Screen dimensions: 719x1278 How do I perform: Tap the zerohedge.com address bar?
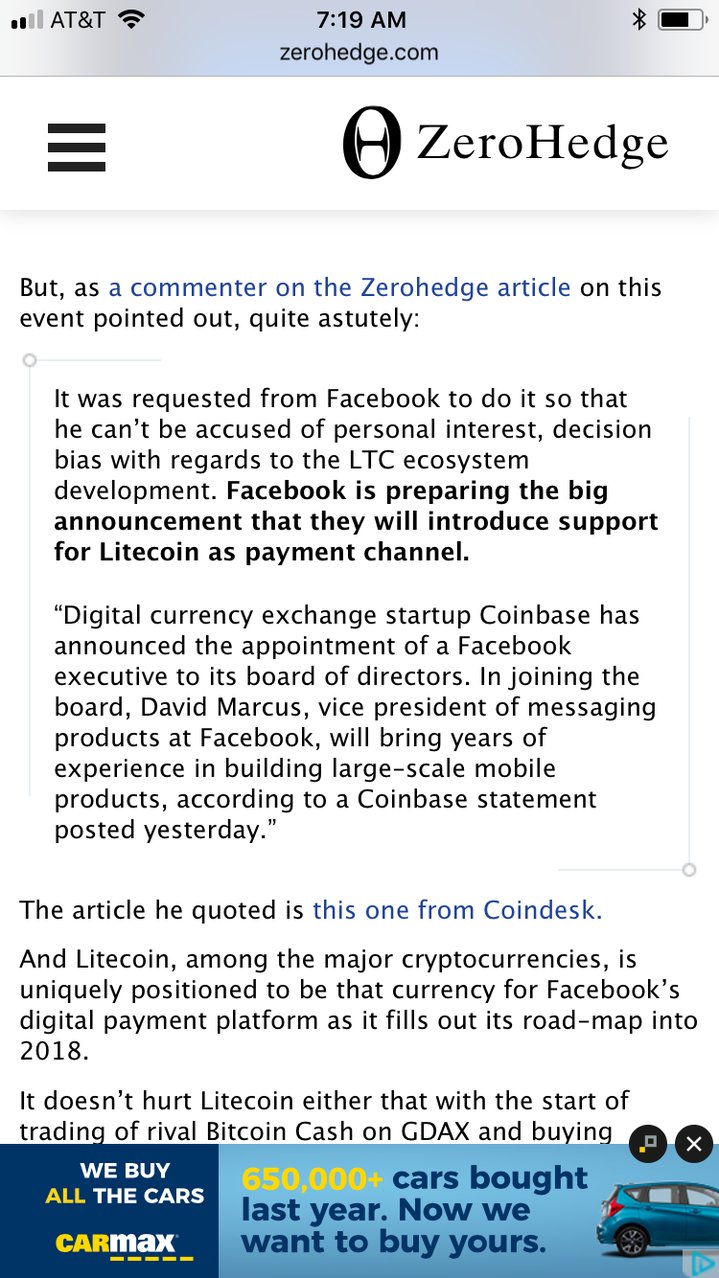point(359,52)
